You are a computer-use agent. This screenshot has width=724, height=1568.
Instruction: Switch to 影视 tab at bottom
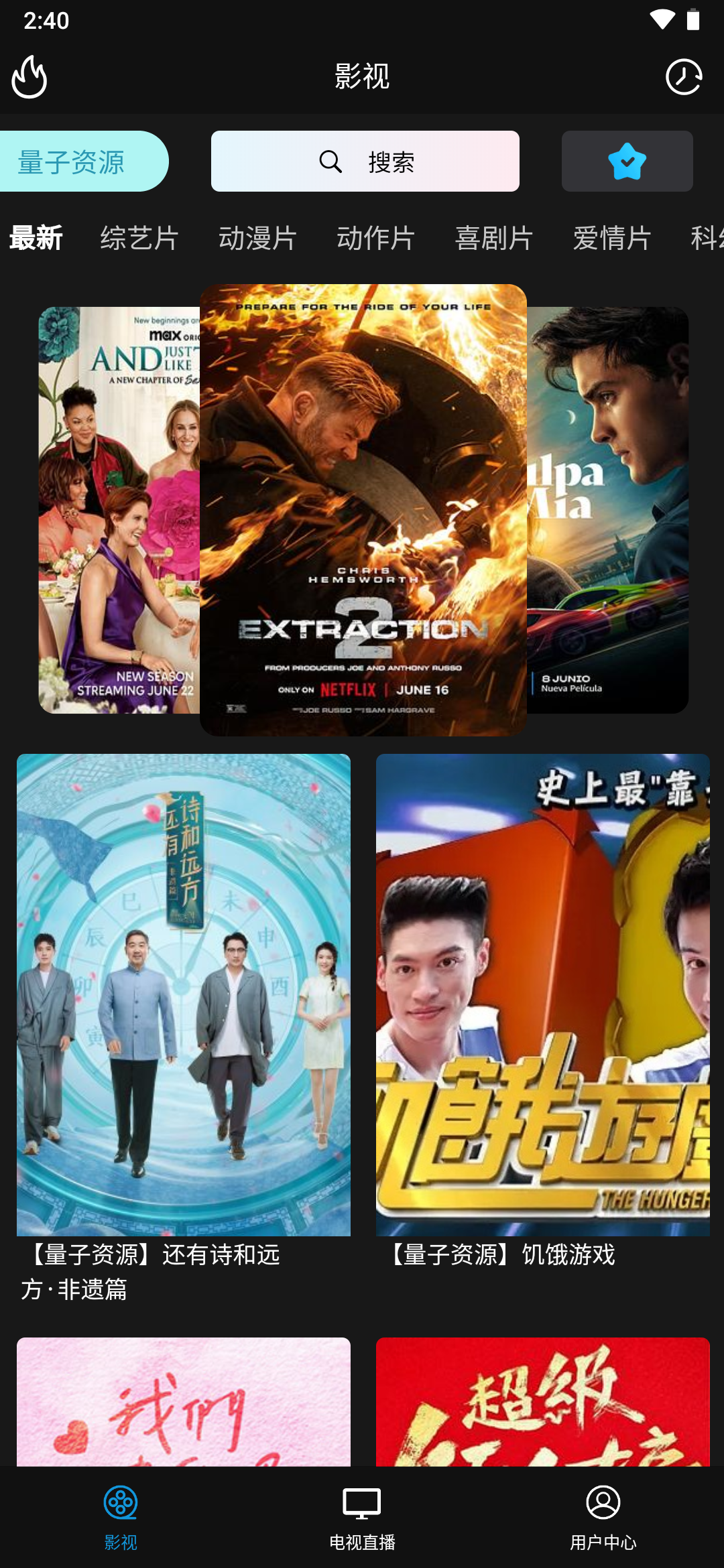[x=121, y=1521]
